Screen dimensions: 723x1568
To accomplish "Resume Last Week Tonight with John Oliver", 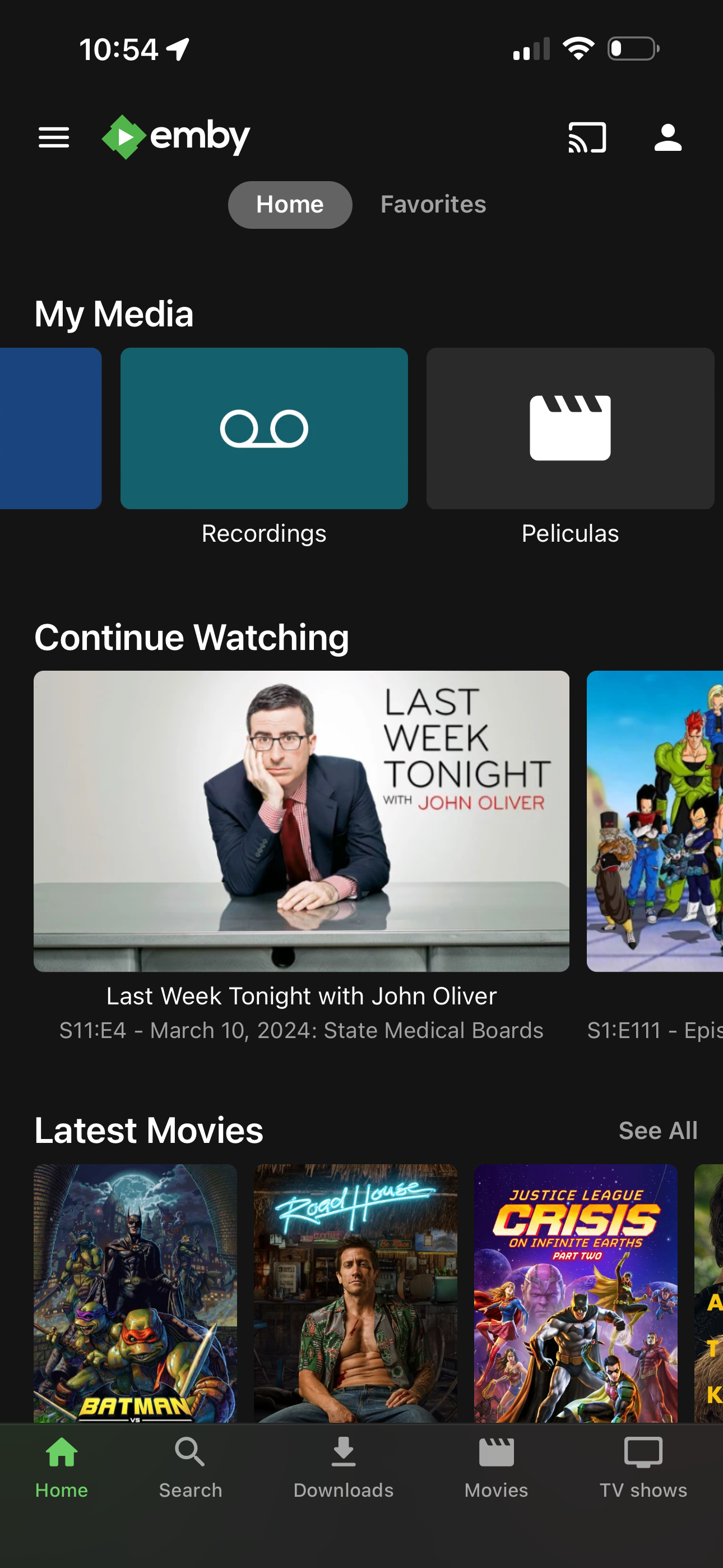I will pos(302,820).
